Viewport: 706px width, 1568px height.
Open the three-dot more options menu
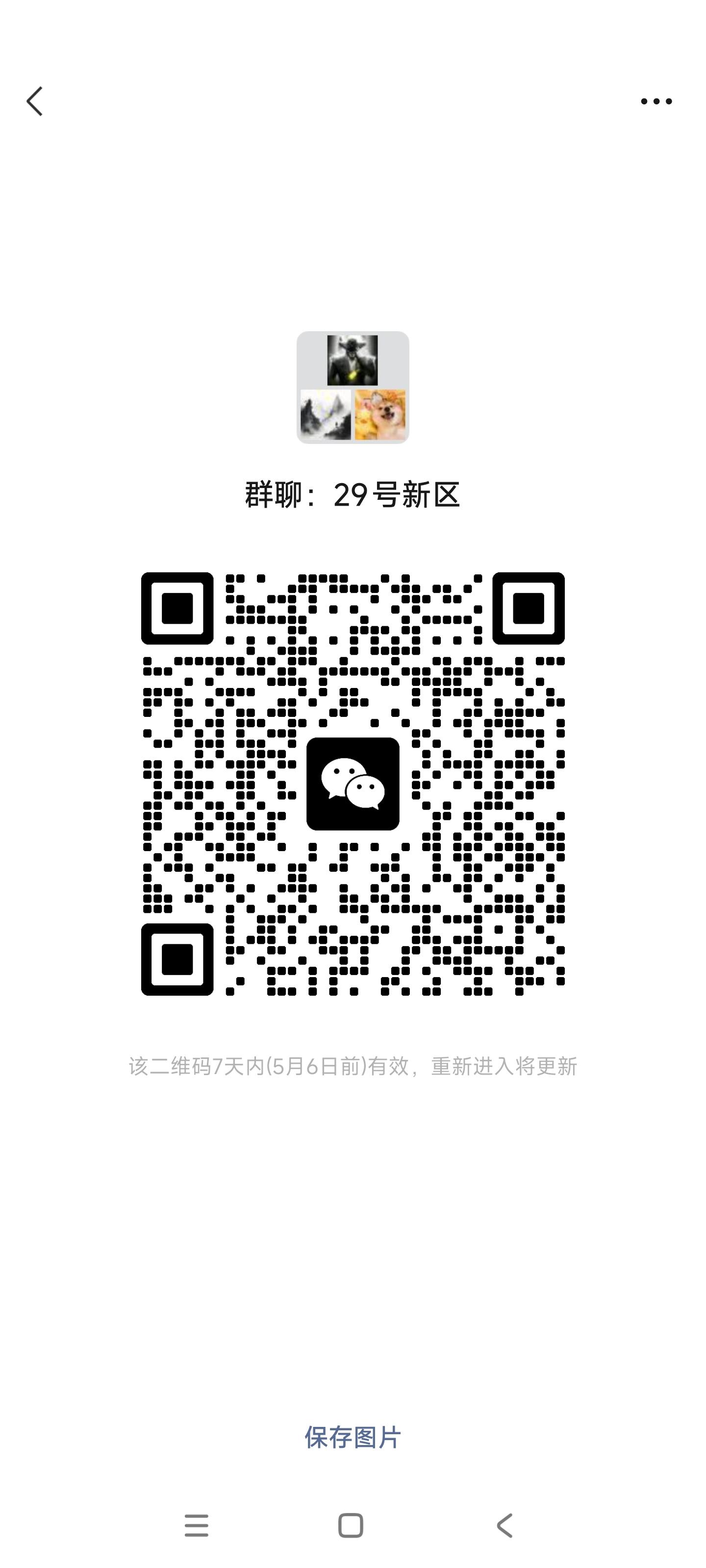656,101
